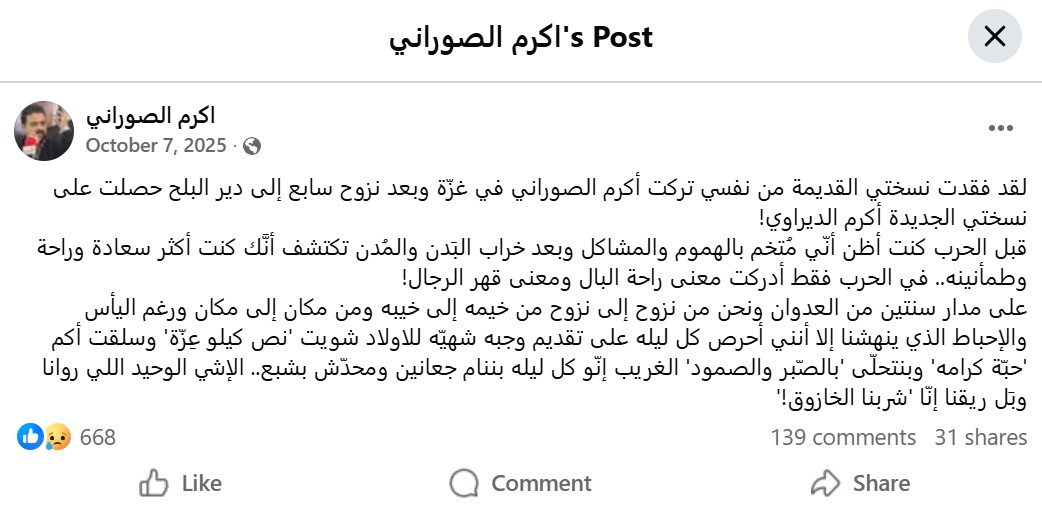Open the 139 comments
1042x505 pixels.
pyautogui.click(x=842, y=437)
